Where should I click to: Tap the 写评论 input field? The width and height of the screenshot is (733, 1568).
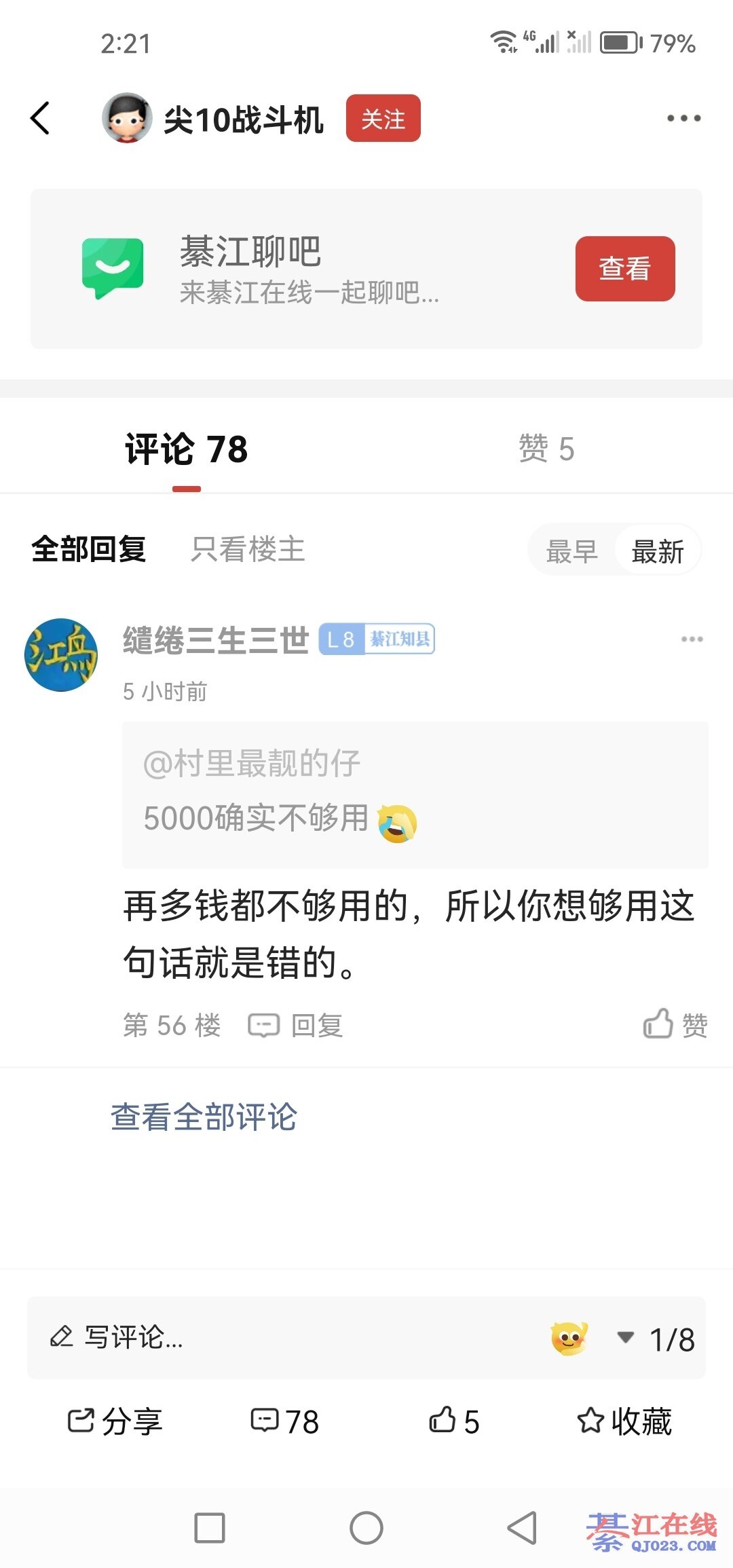pos(271,1337)
